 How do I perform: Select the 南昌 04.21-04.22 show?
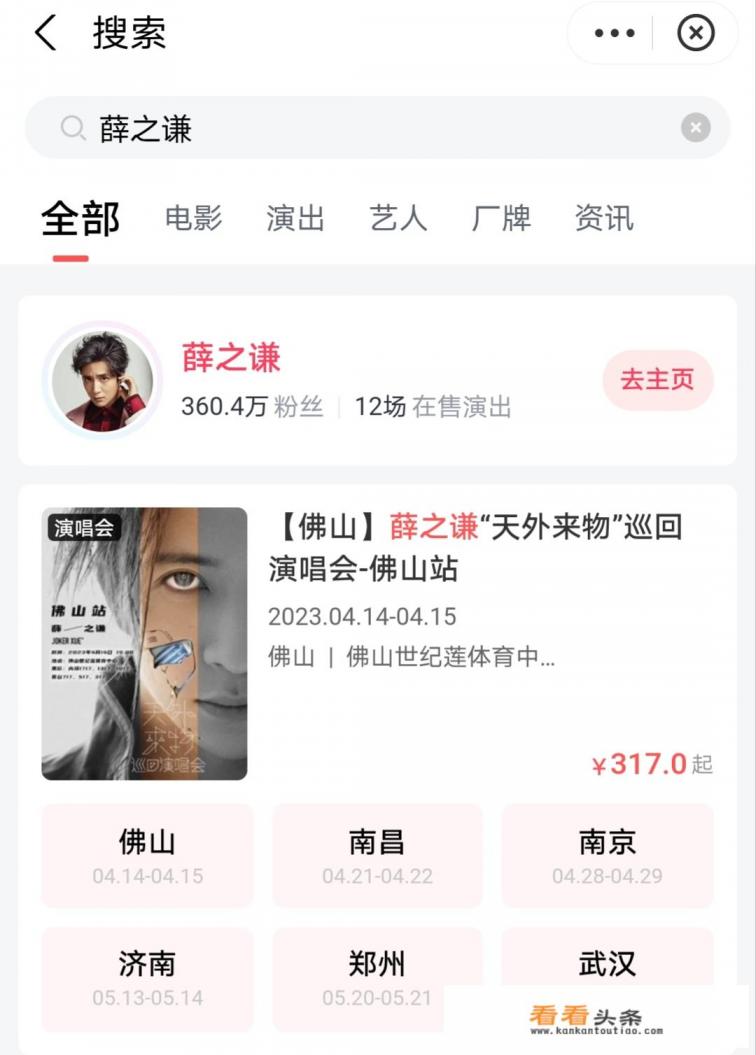pos(376,855)
